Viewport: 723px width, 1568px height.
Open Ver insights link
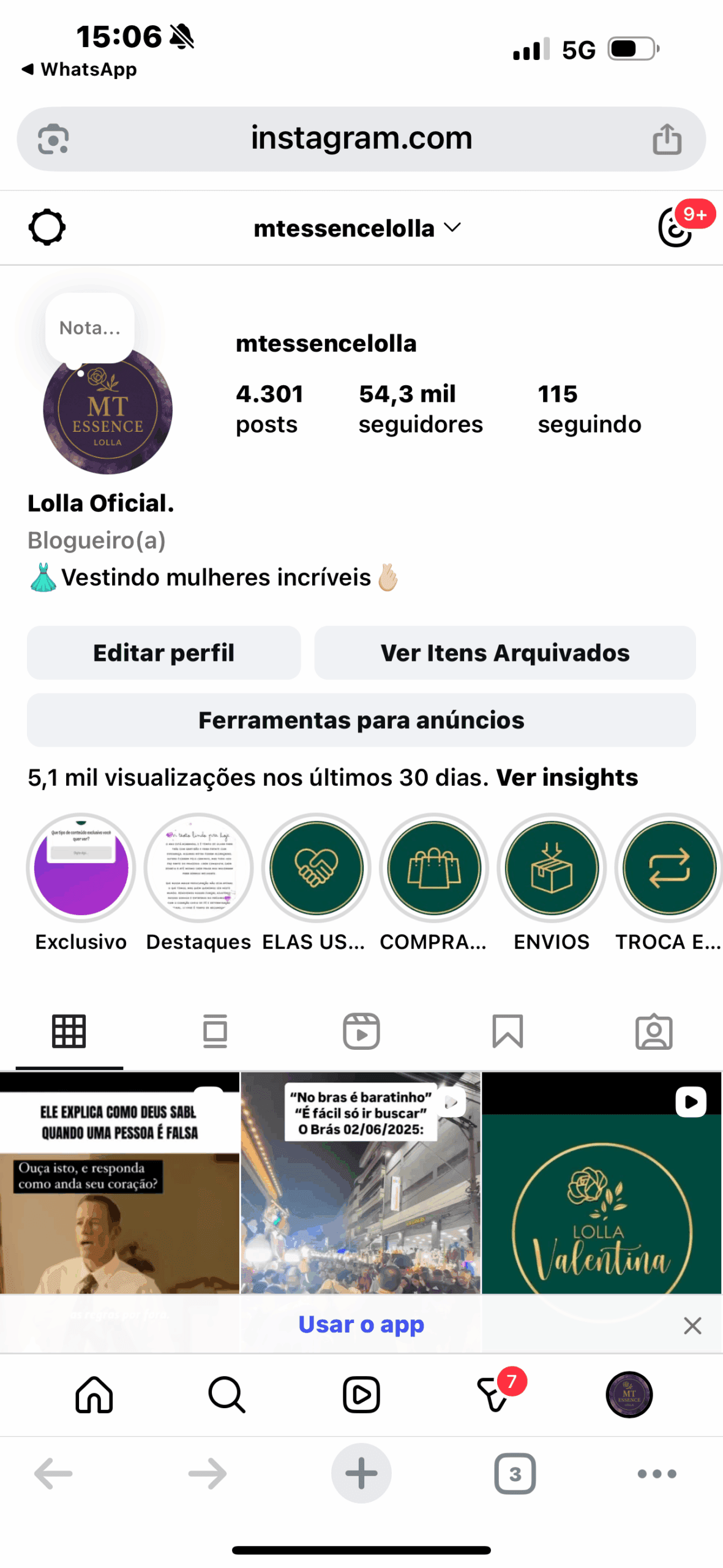566,777
